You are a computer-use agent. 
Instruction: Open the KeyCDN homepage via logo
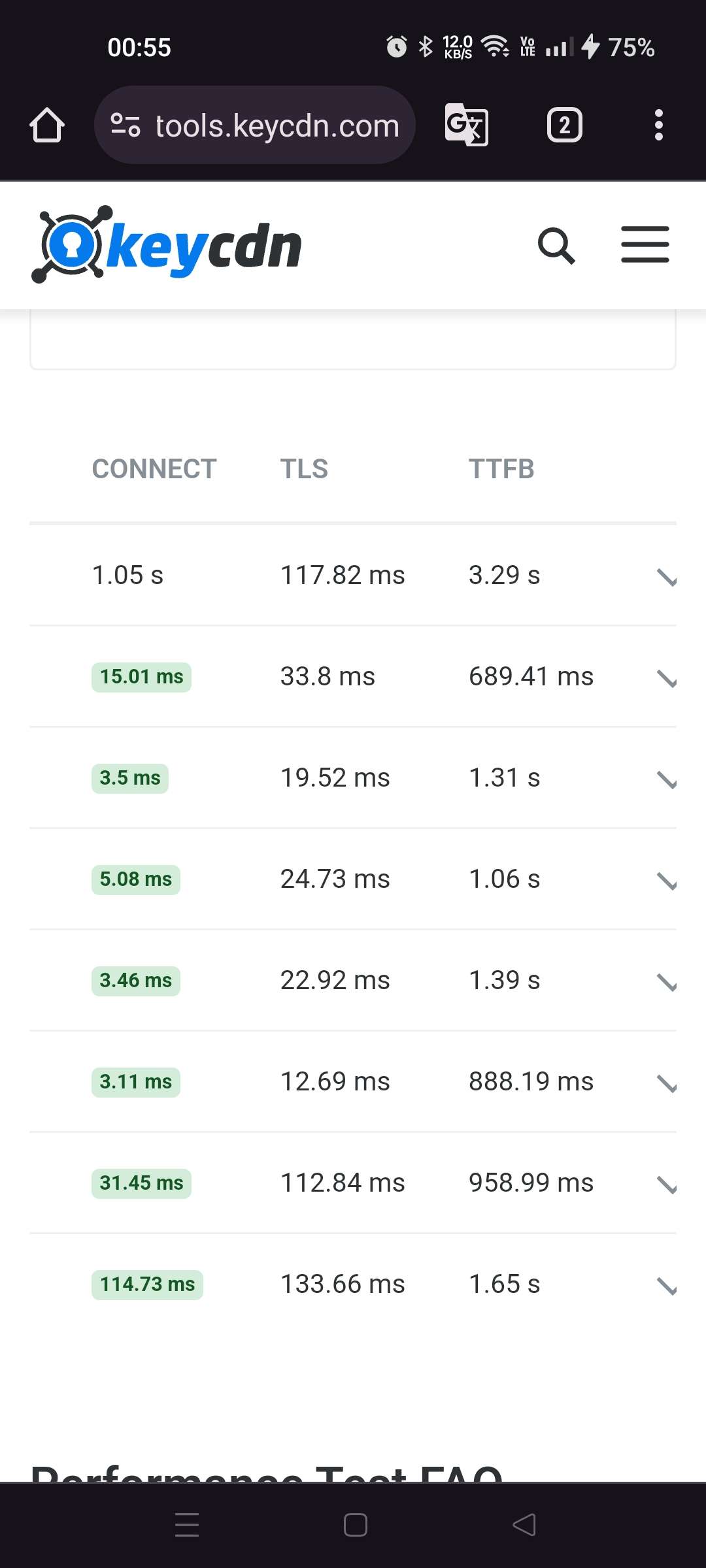[x=167, y=245]
